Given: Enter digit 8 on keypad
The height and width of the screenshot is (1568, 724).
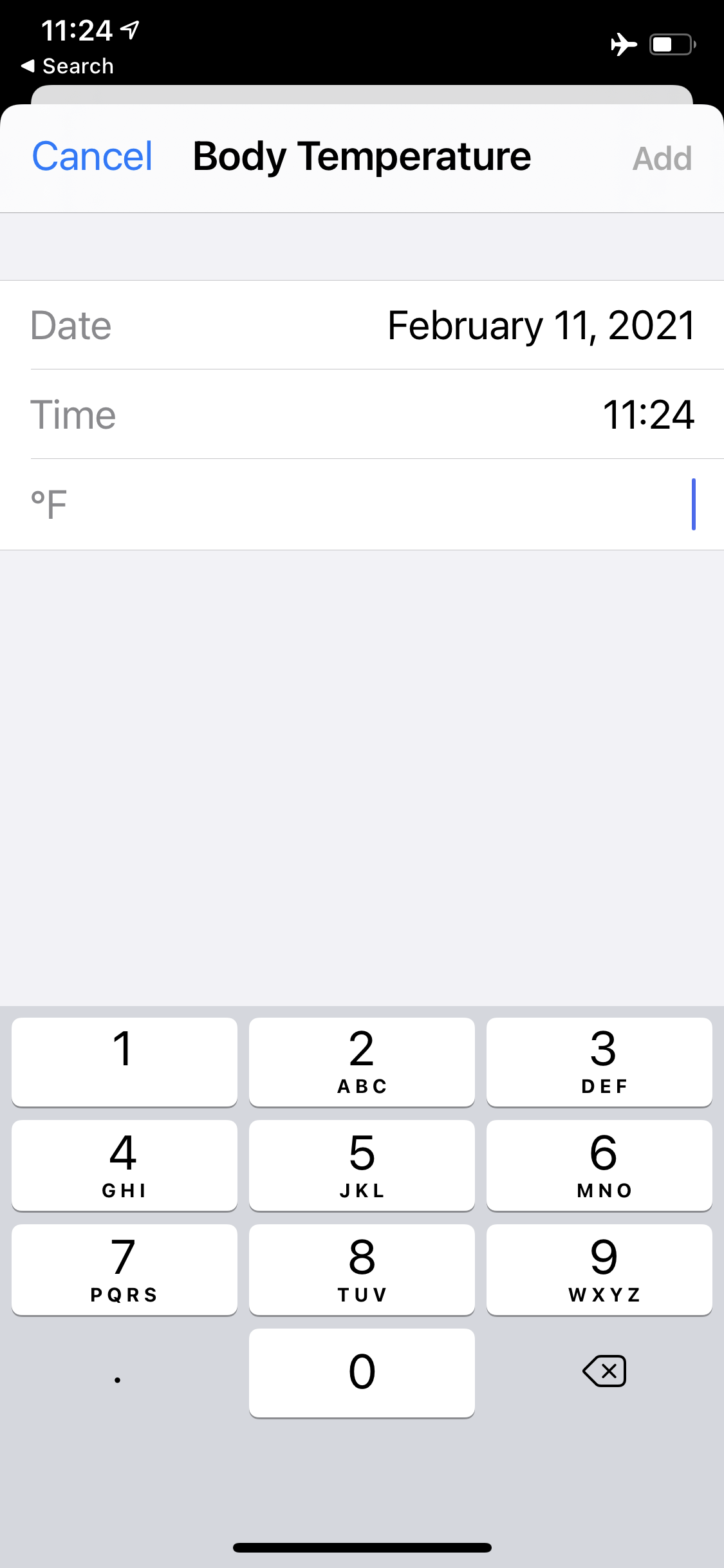Looking at the screenshot, I should (x=362, y=1270).
